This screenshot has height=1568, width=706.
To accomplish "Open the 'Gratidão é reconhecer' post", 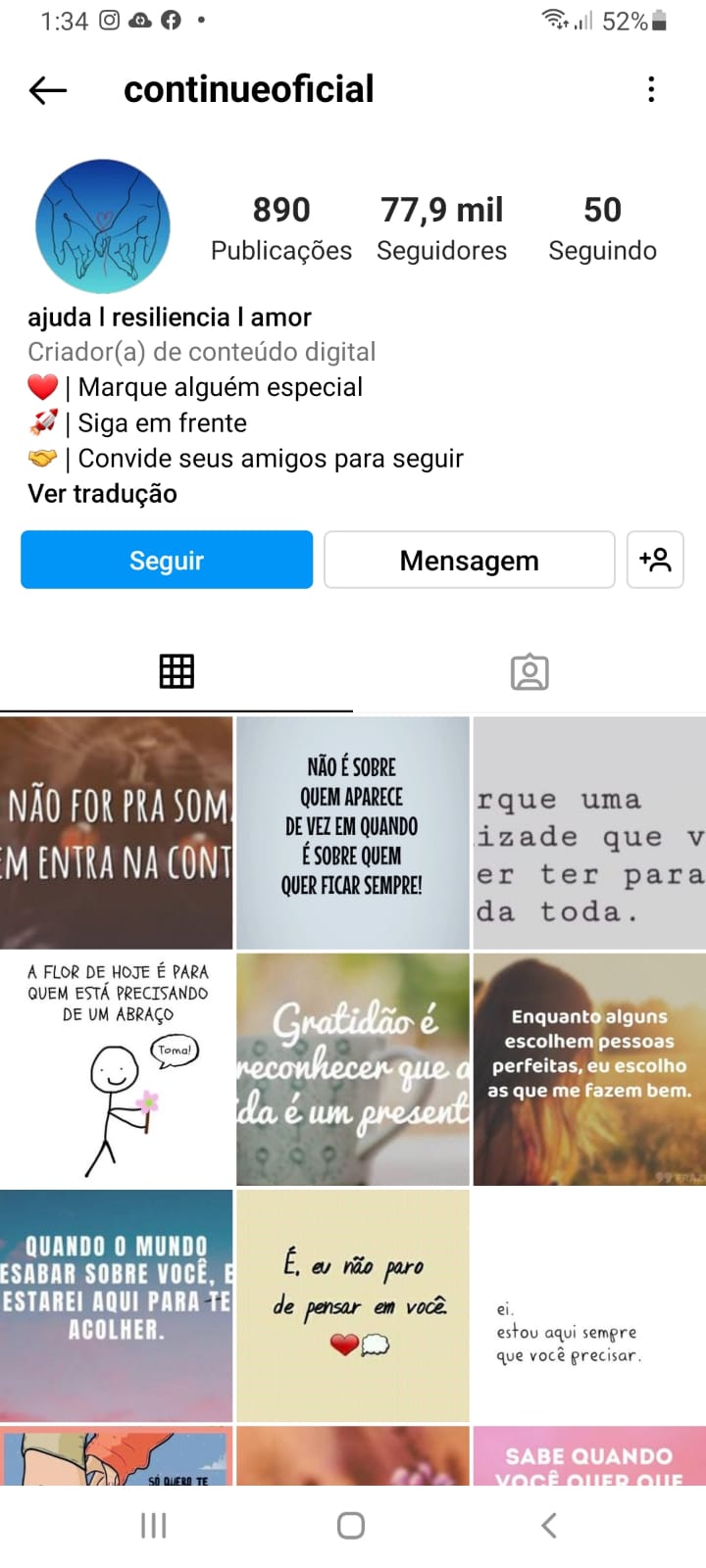I will [353, 1069].
